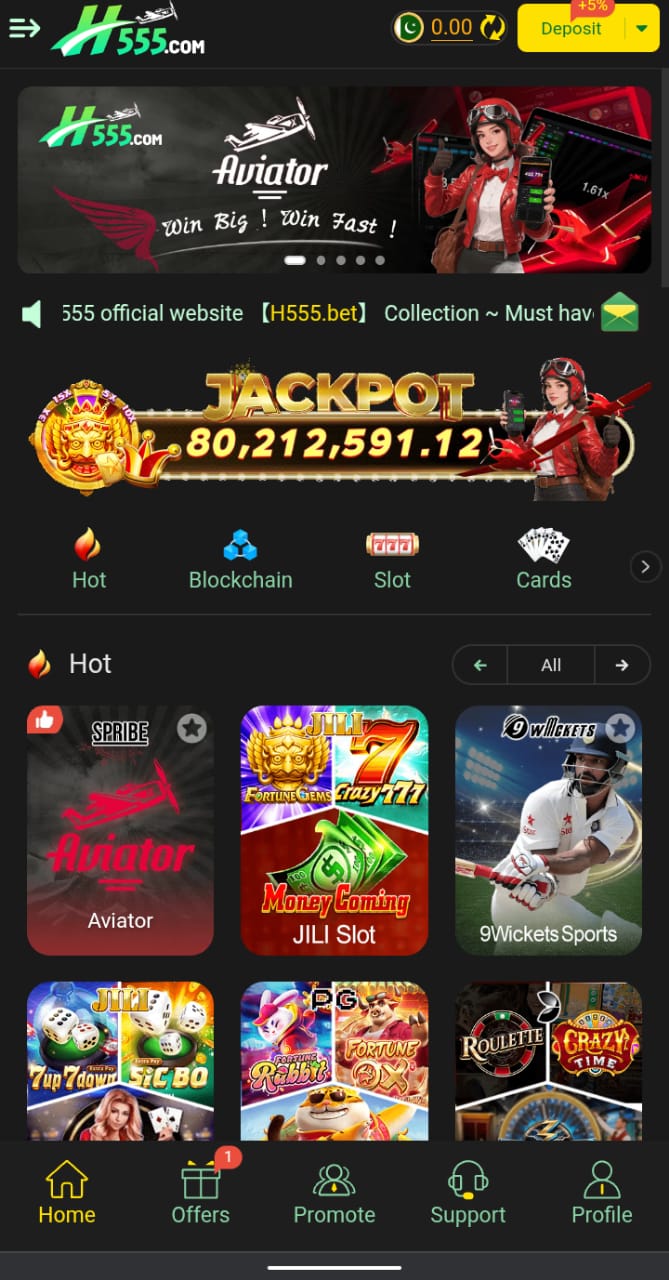Image resolution: width=669 pixels, height=1280 pixels.
Task: Favorite the Aviator game with star
Action: 192,728
